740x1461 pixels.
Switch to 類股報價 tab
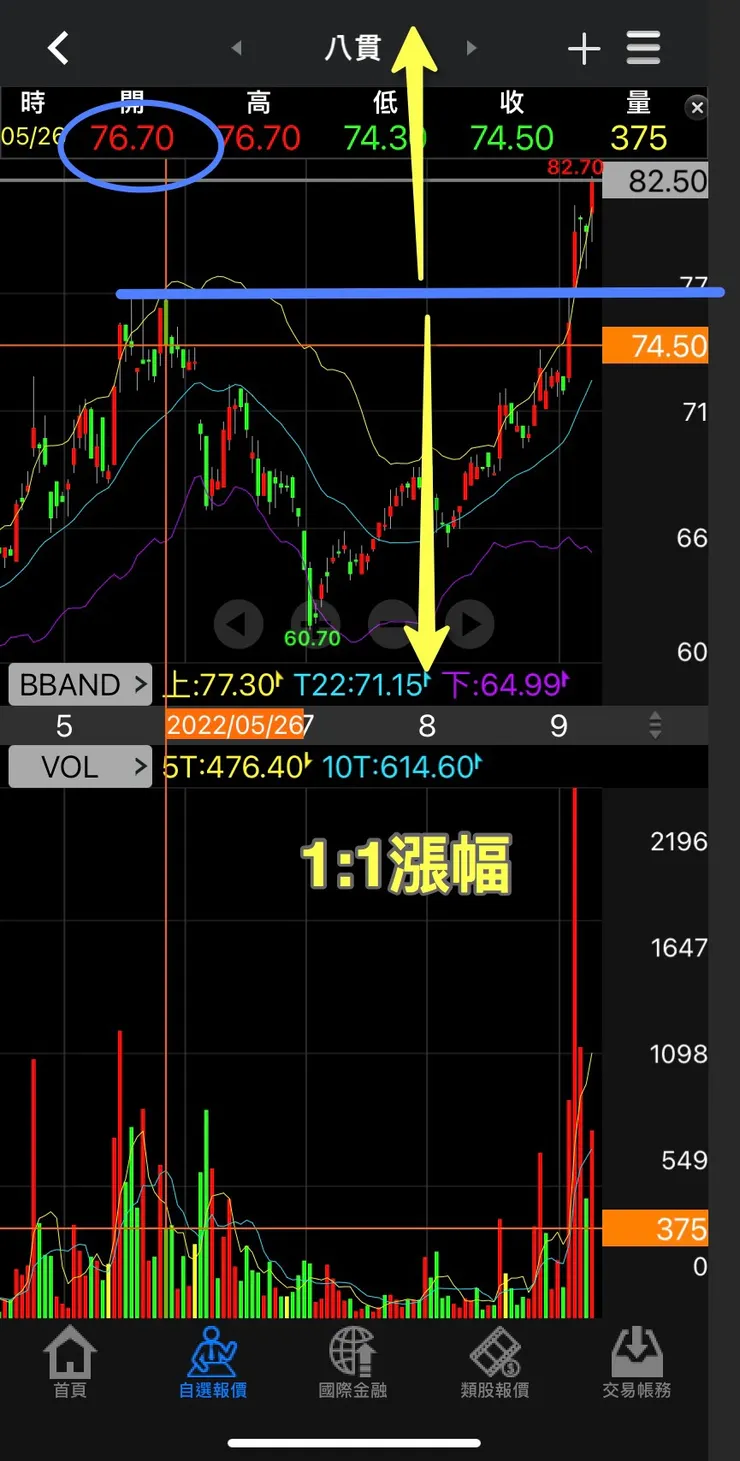[494, 1362]
